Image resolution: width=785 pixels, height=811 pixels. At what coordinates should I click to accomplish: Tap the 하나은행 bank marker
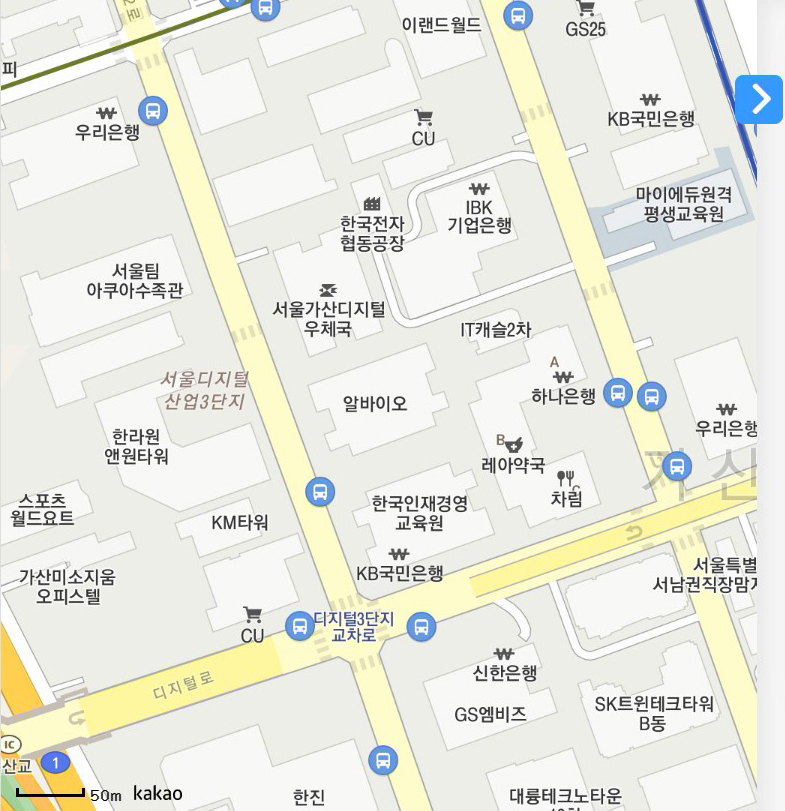(562, 377)
